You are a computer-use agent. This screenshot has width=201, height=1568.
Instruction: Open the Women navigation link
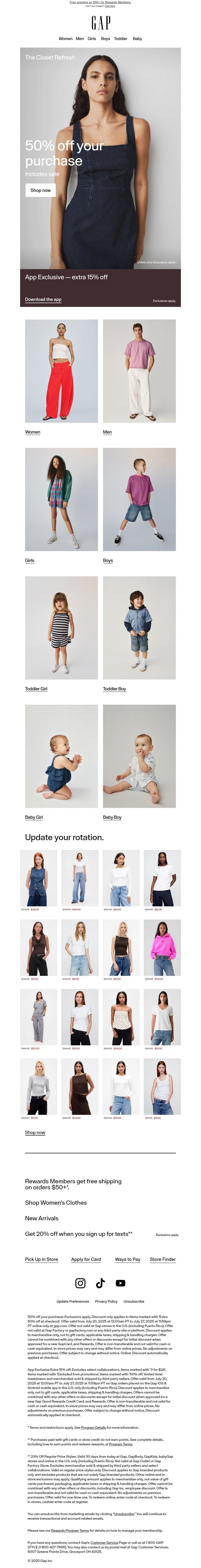click(66, 38)
